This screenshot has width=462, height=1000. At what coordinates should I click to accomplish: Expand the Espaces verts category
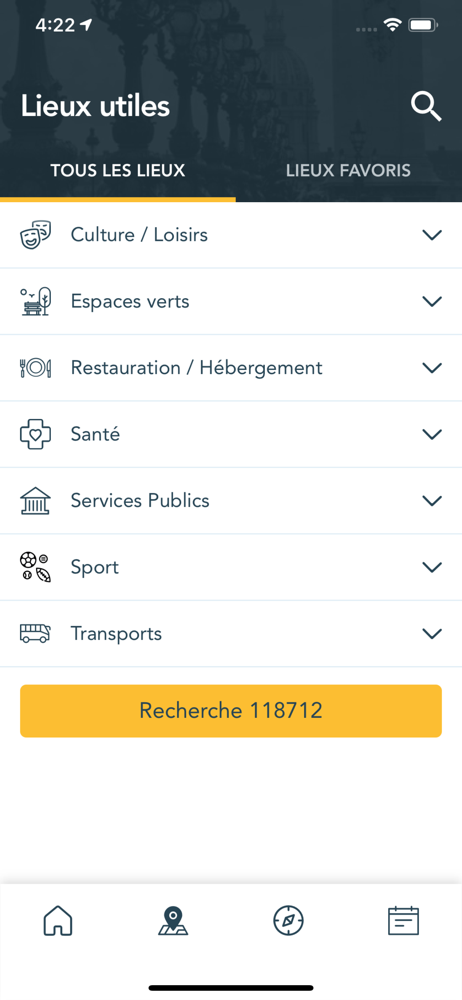231,301
